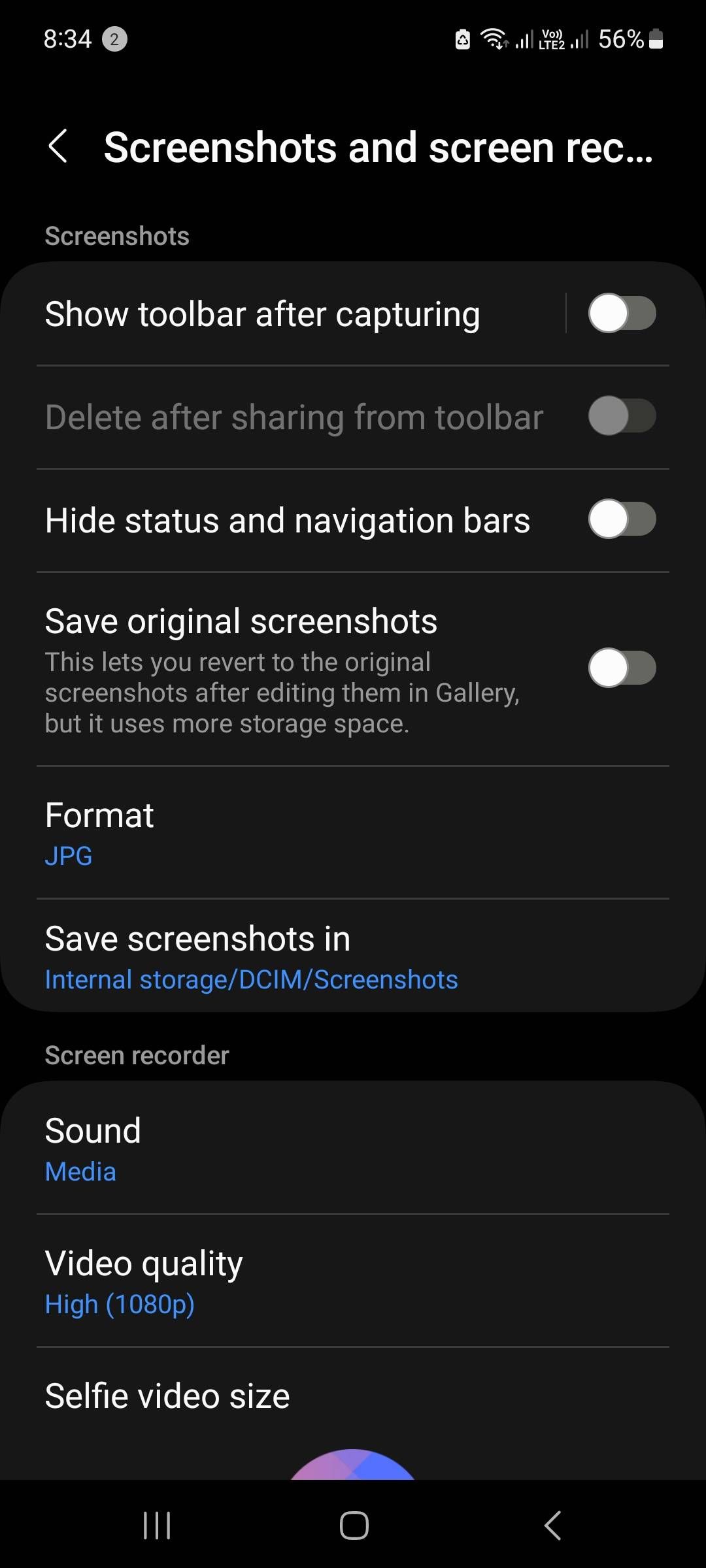Tap the Screen recorder section header
Image resolution: width=706 pixels, height=1568 pixels.
[136, 1054]
